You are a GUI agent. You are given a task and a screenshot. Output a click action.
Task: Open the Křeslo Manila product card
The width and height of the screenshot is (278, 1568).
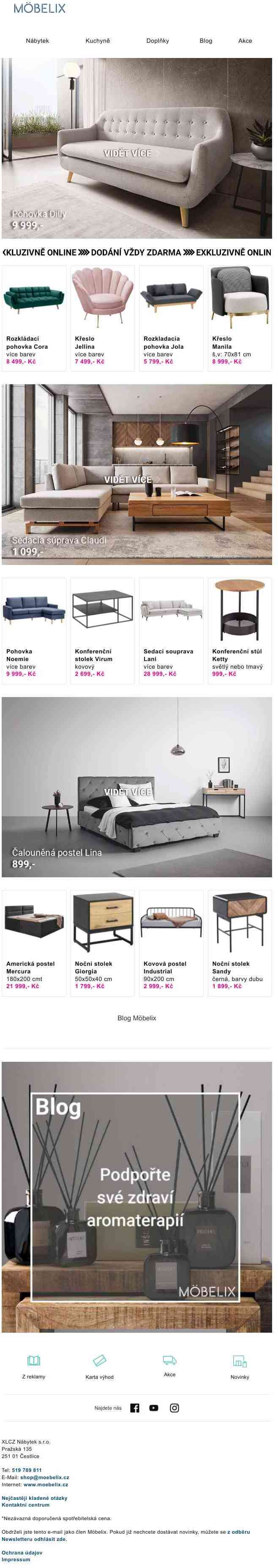point(240,318)
